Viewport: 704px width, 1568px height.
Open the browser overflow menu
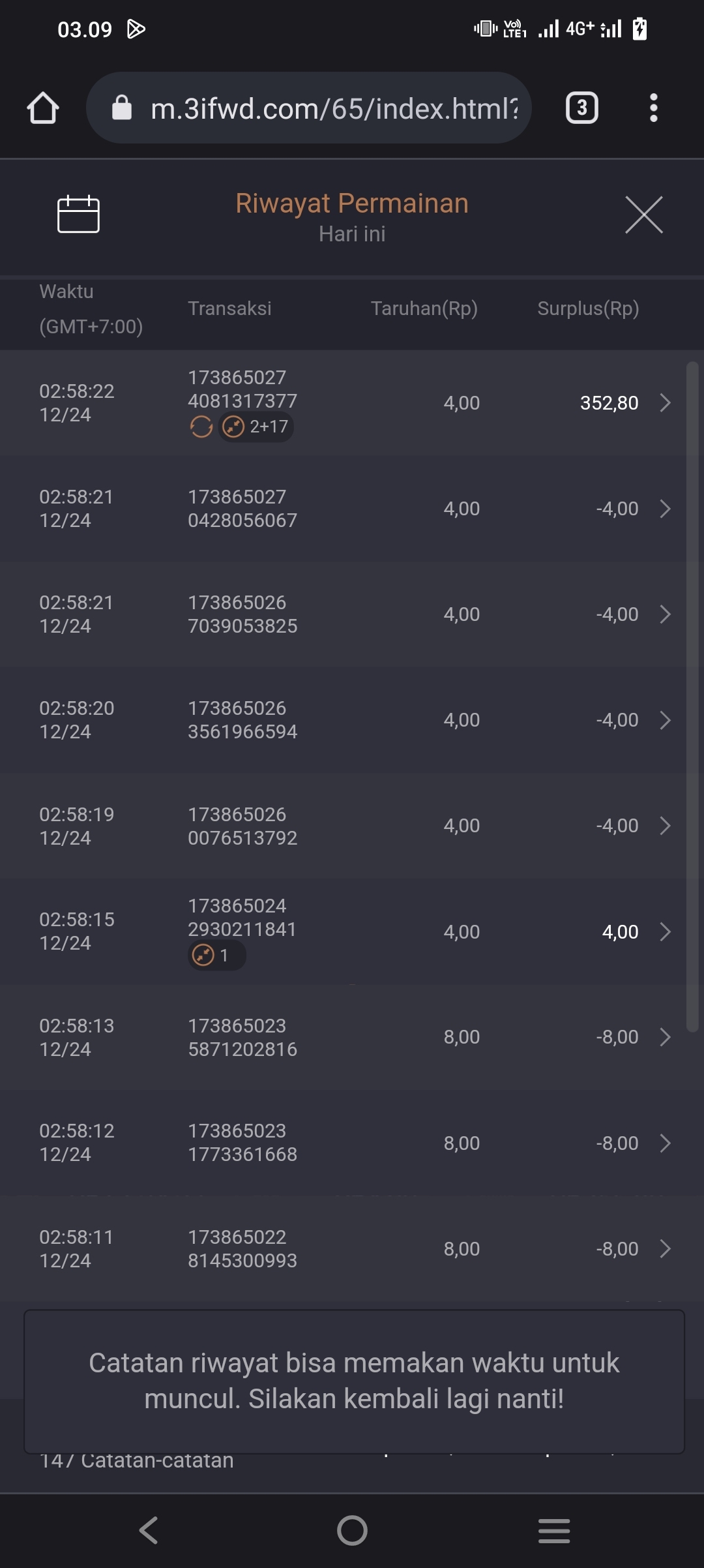(x=653, y=108)
